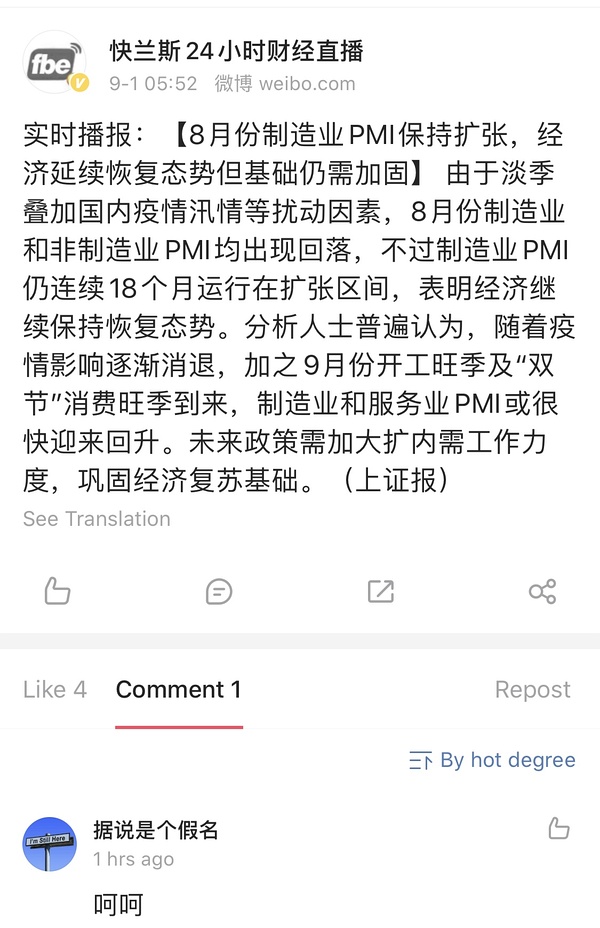Open the comment icon under the post
600x928 pixels.
218,591
